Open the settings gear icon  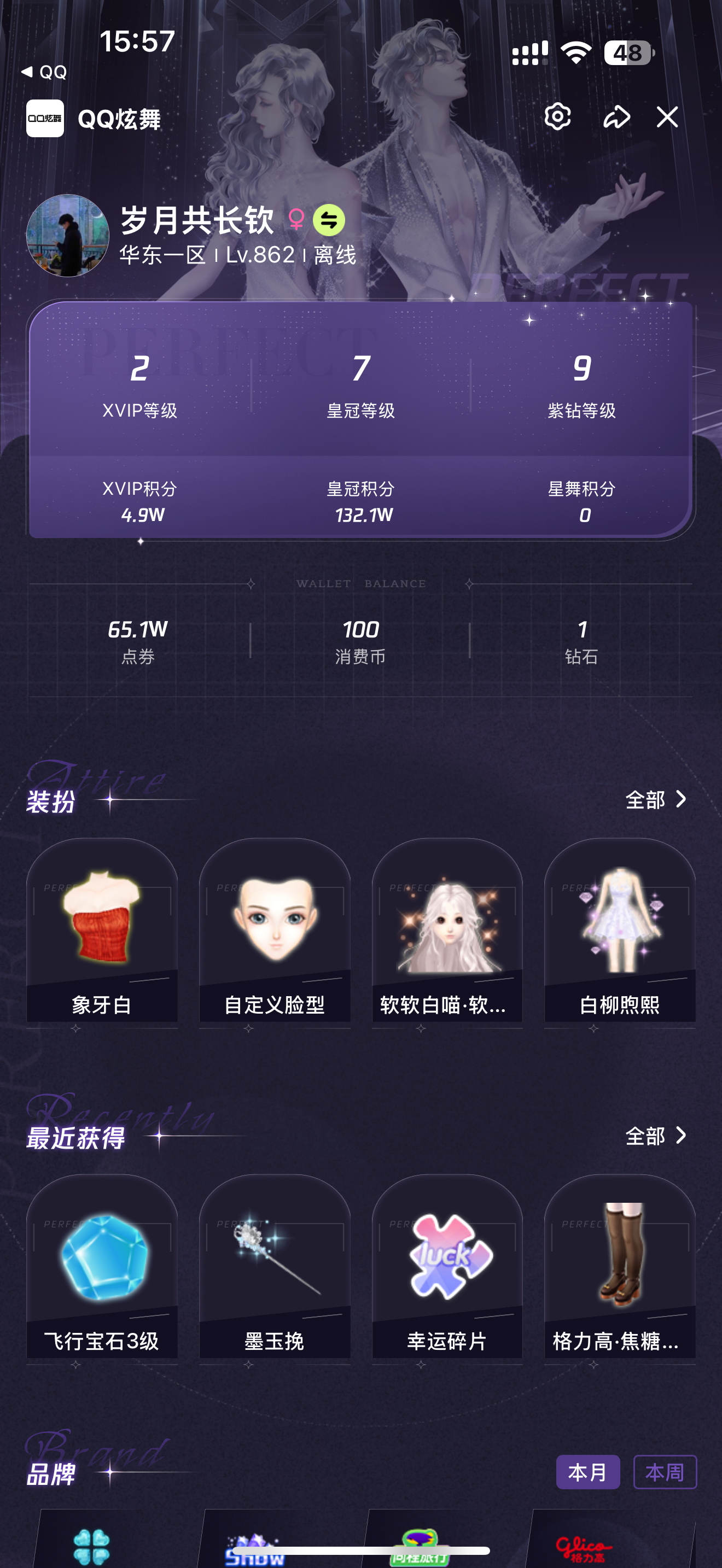[x=557, y=116]
